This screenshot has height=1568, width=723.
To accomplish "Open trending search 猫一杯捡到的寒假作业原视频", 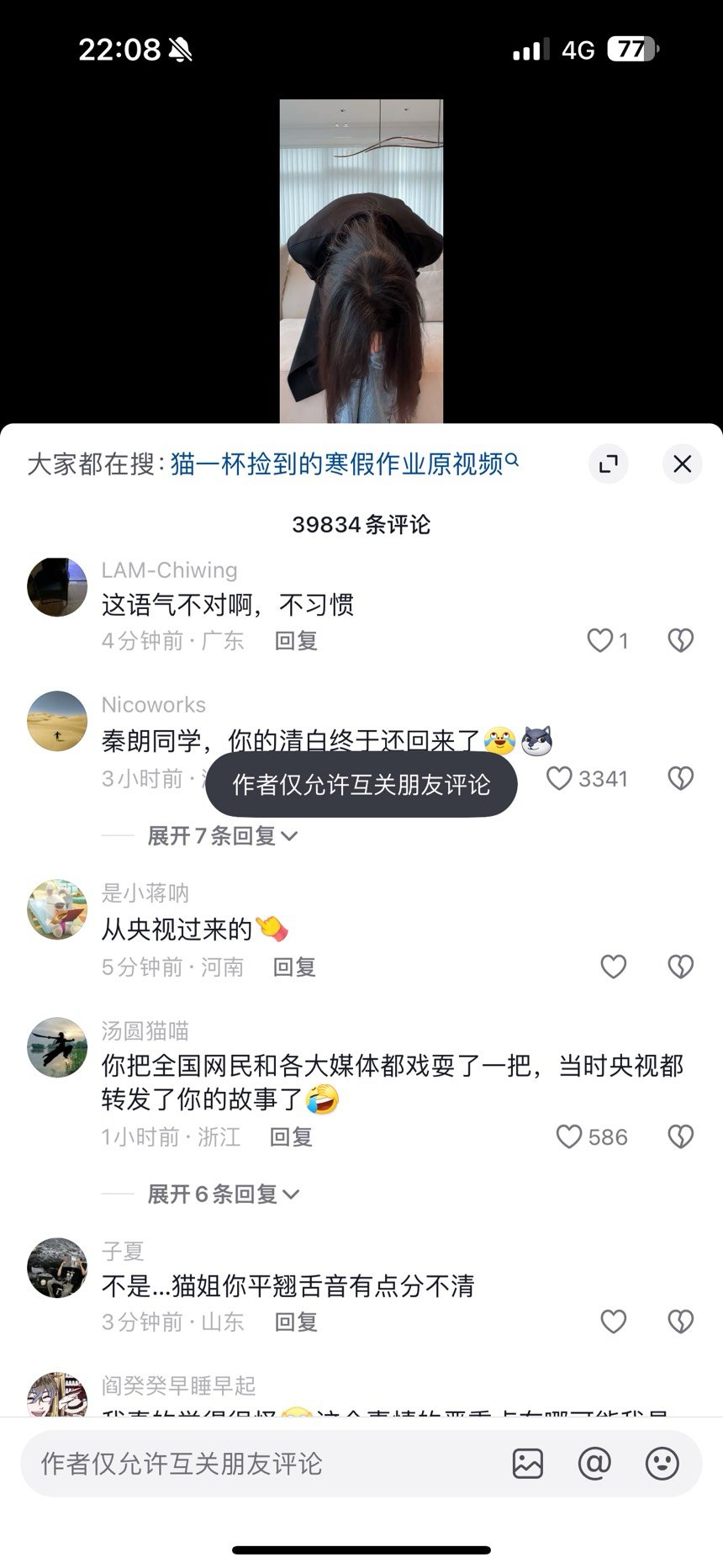I will click(345, 464).
